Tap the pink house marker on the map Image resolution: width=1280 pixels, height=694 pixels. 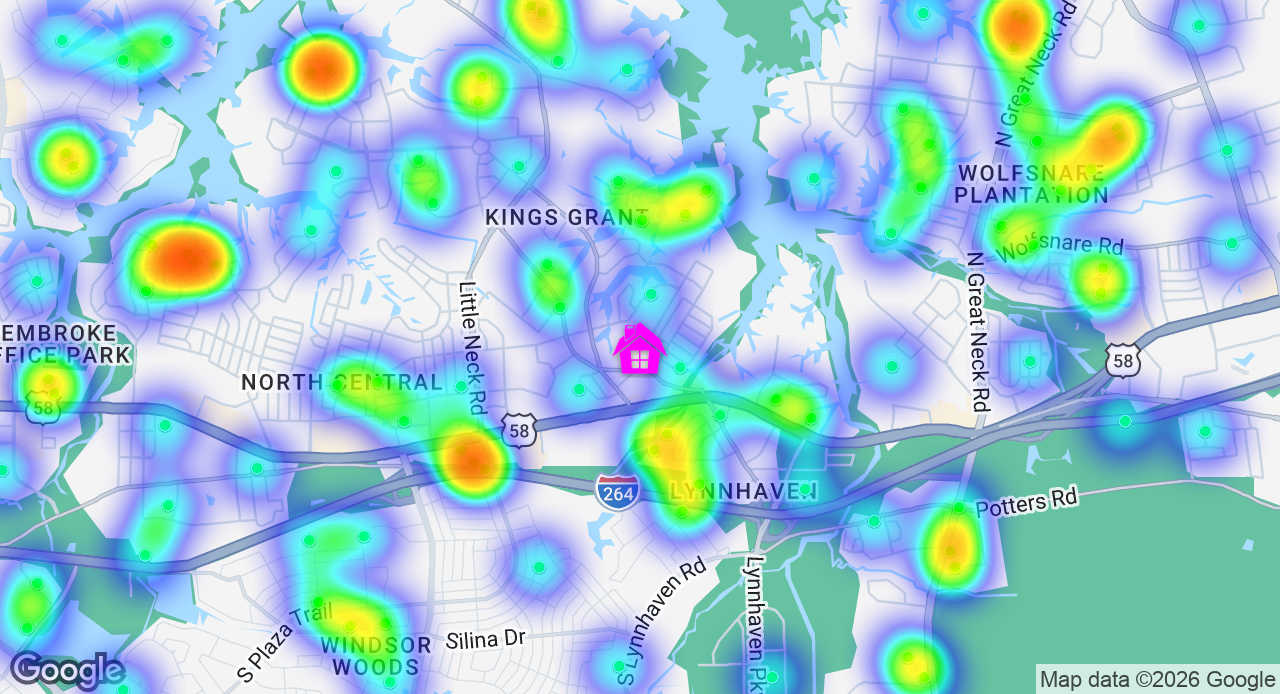639,349
